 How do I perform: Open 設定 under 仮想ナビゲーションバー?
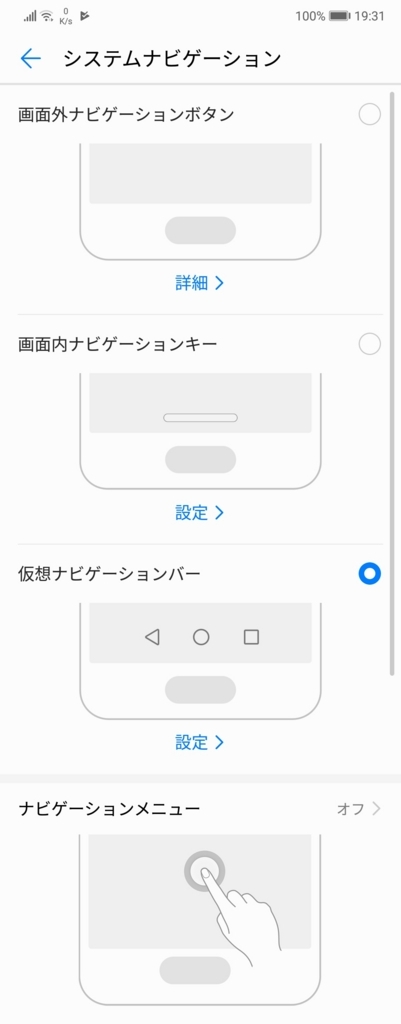click(200, 743)
